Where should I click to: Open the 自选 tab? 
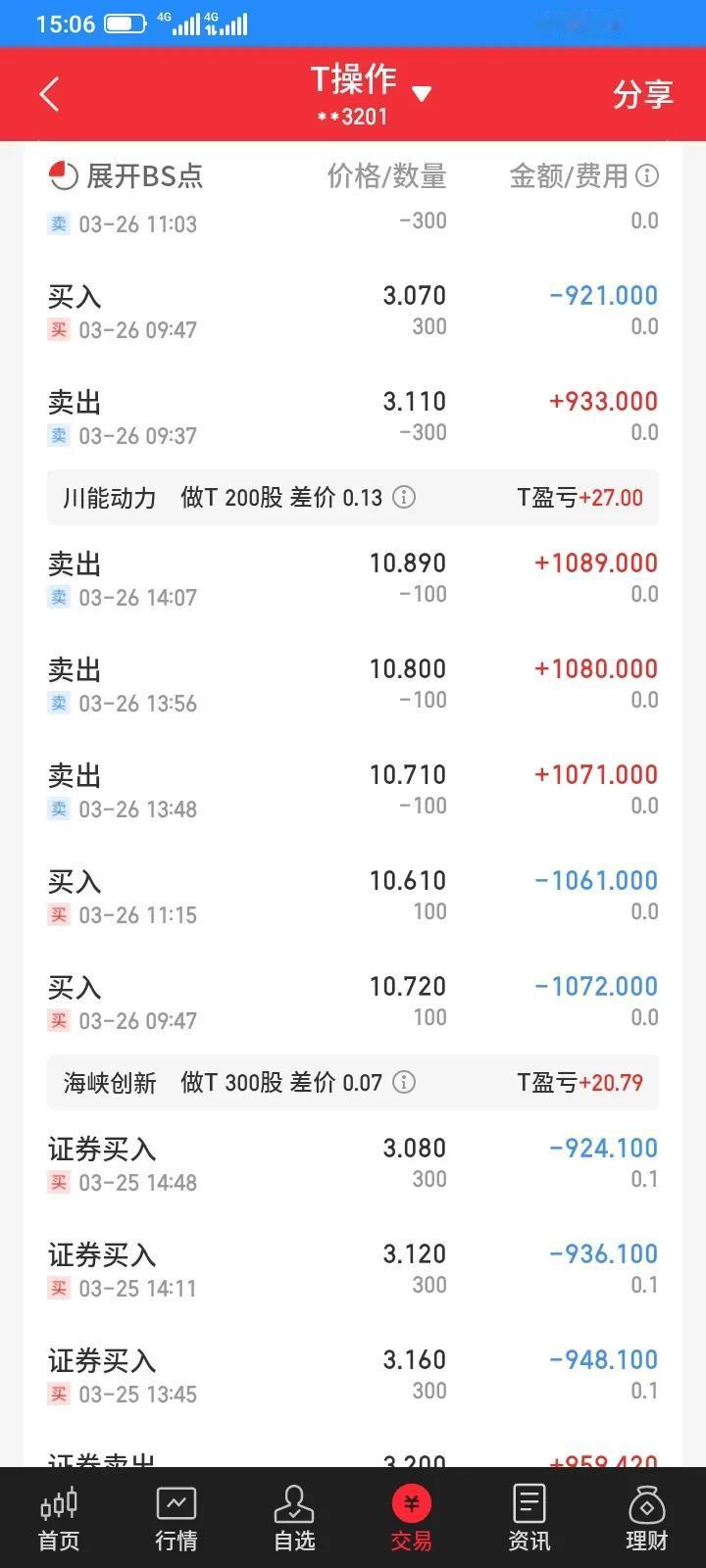point(294,1519)
